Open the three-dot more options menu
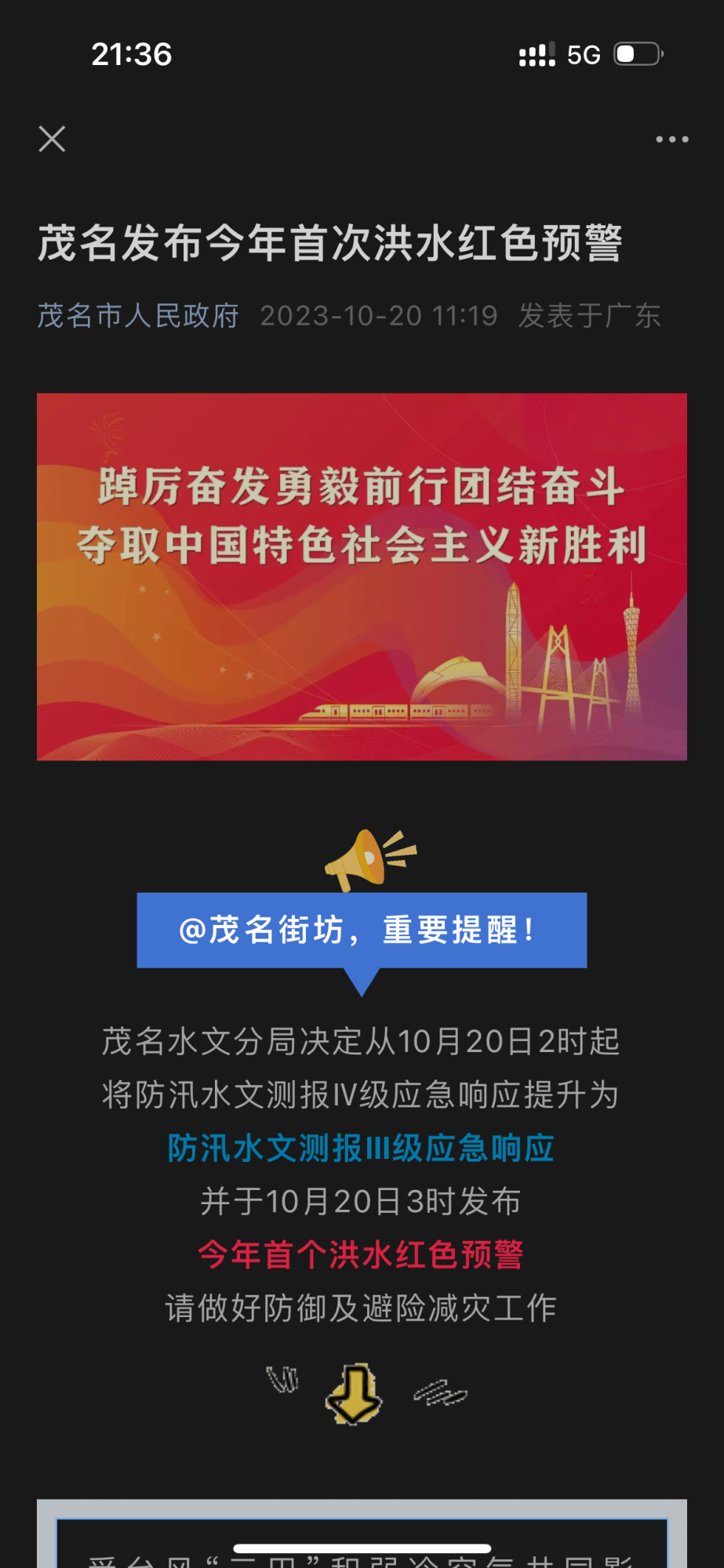This screenshot has width=724, height=1568. [x=671, y=140]
